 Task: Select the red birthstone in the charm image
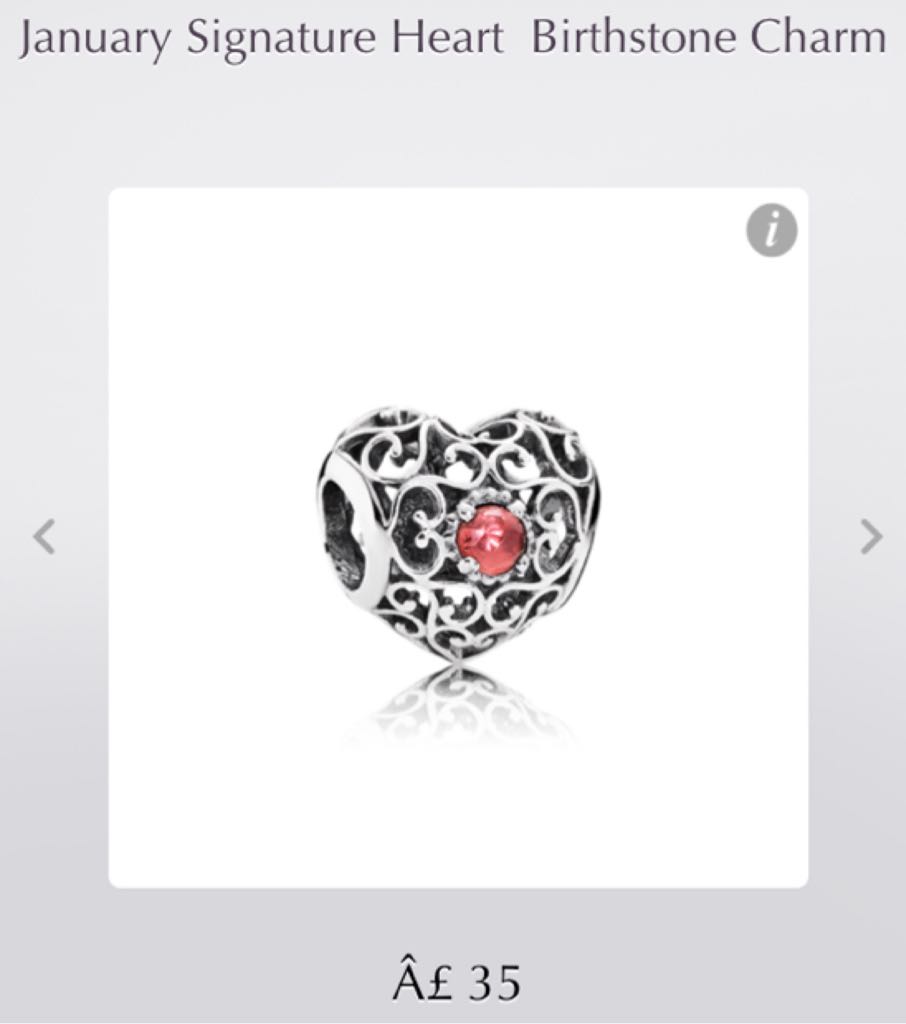click(x=492, y=537)
